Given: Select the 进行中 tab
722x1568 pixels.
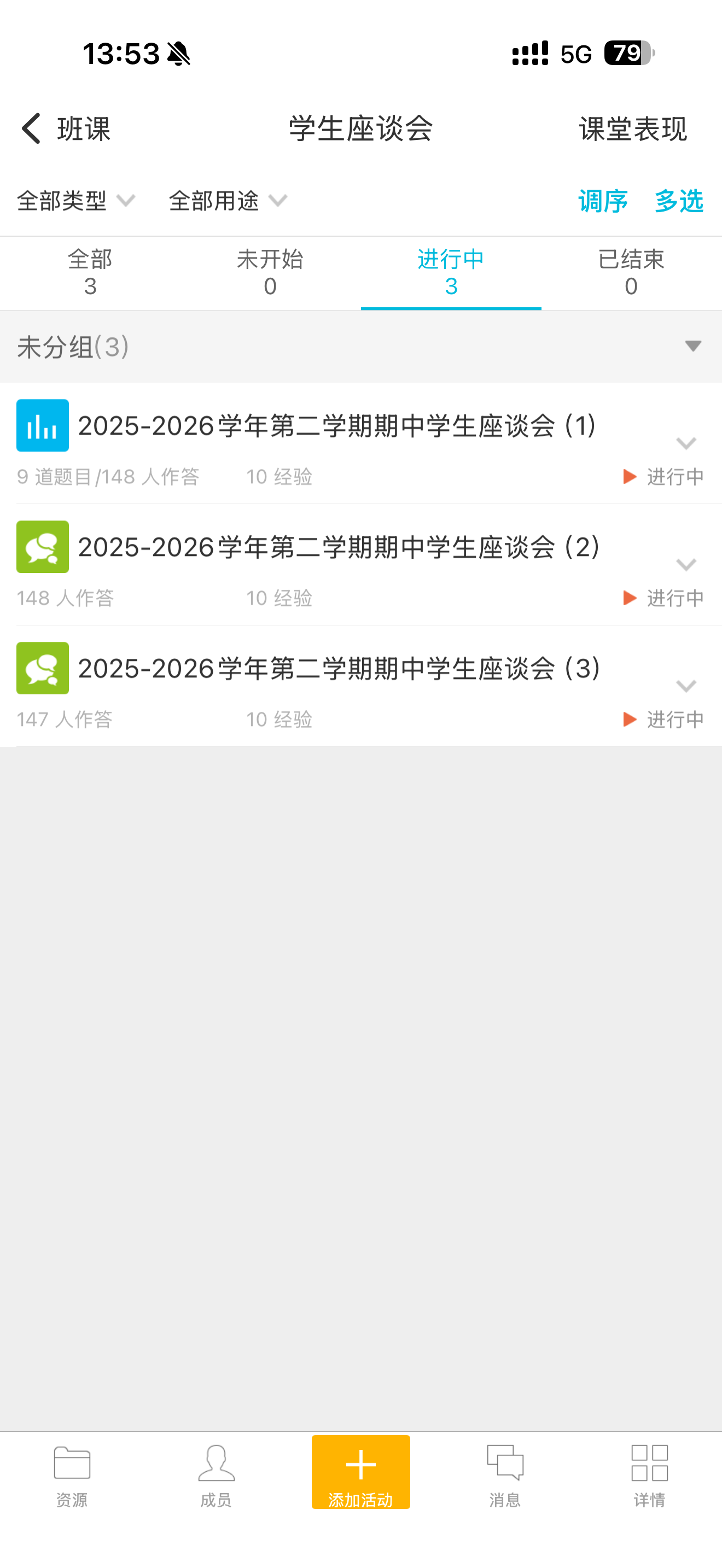Looking at the screenshot, I should (451, 273).
